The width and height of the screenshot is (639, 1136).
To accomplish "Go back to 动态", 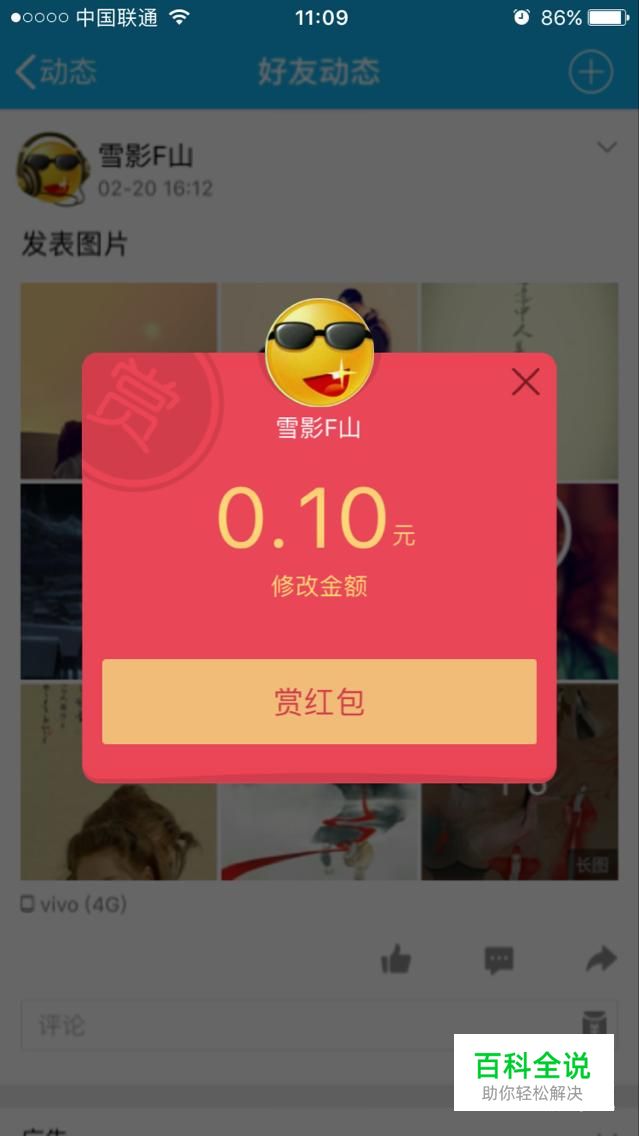I will 57,72.
